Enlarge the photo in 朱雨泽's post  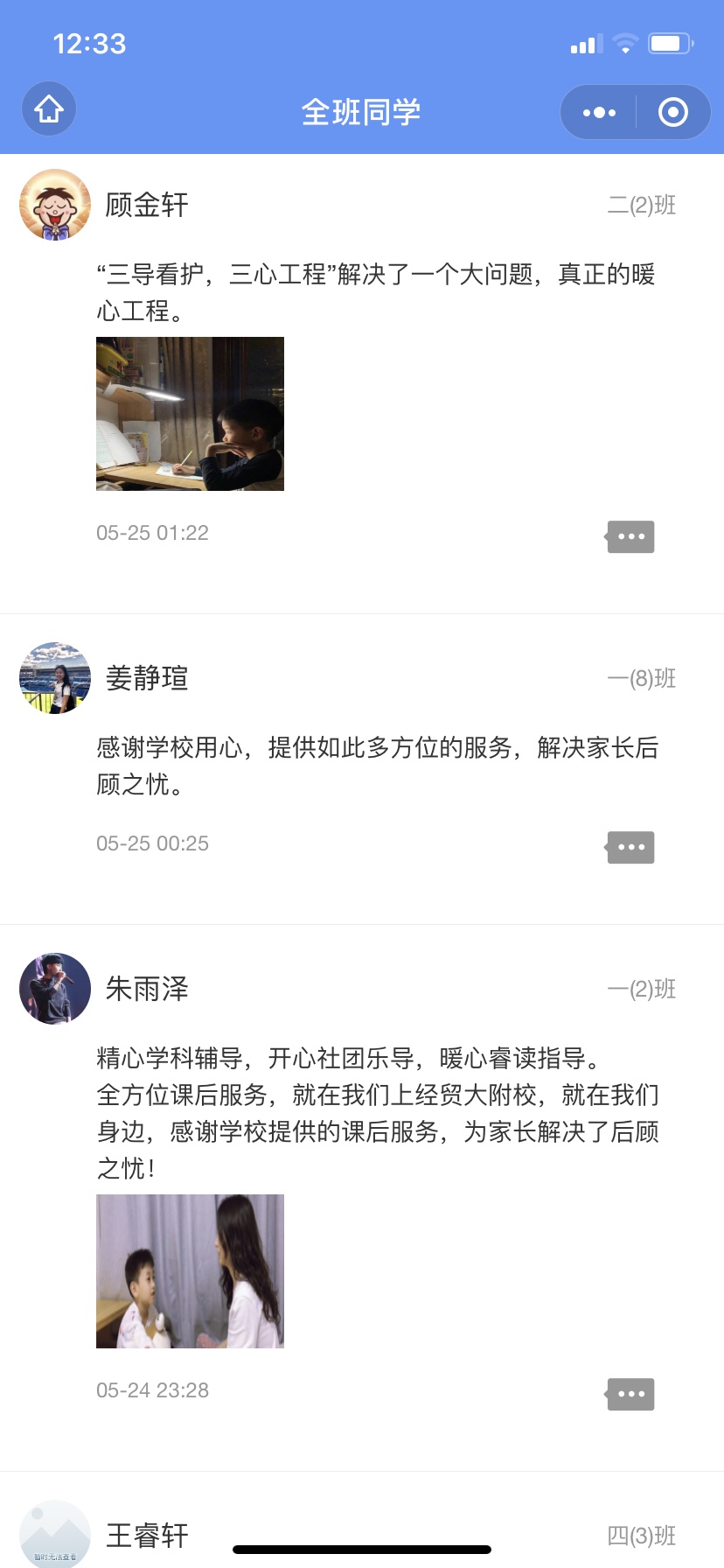[x=190, y=1271]
